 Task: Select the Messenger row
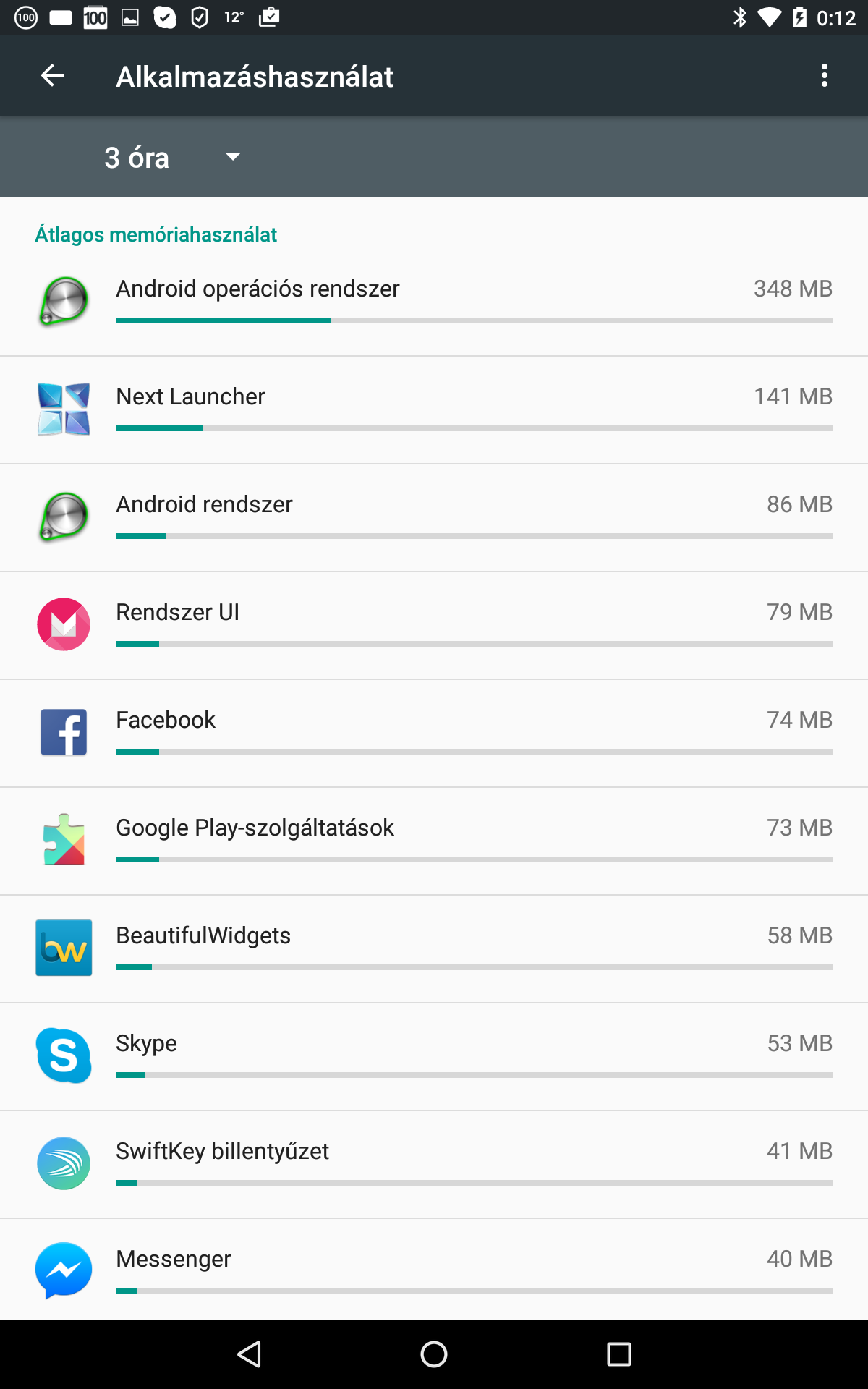pyautogui.click(x=434, y=1270)
